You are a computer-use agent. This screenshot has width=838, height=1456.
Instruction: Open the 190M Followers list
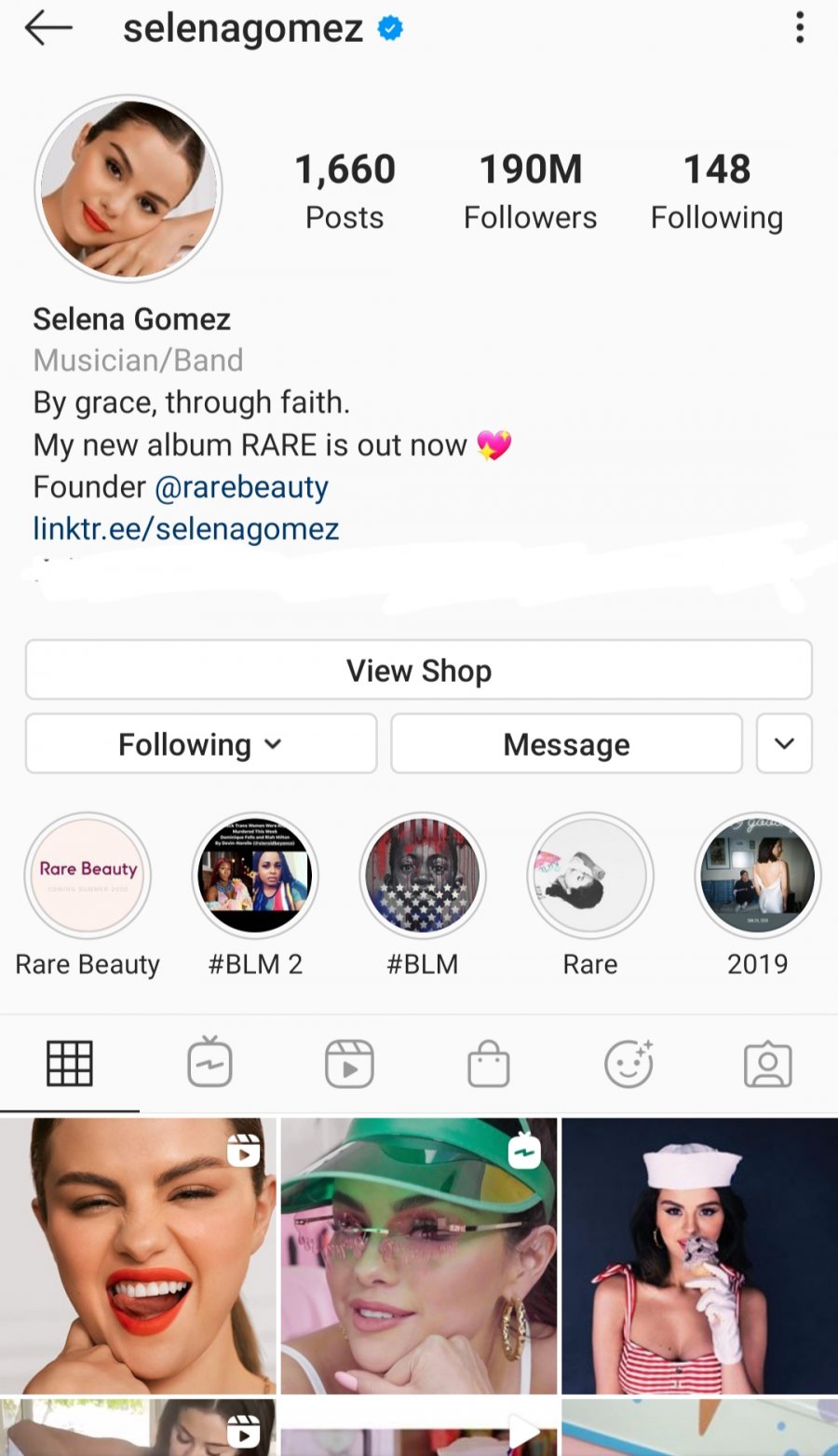tap(530, 192)
